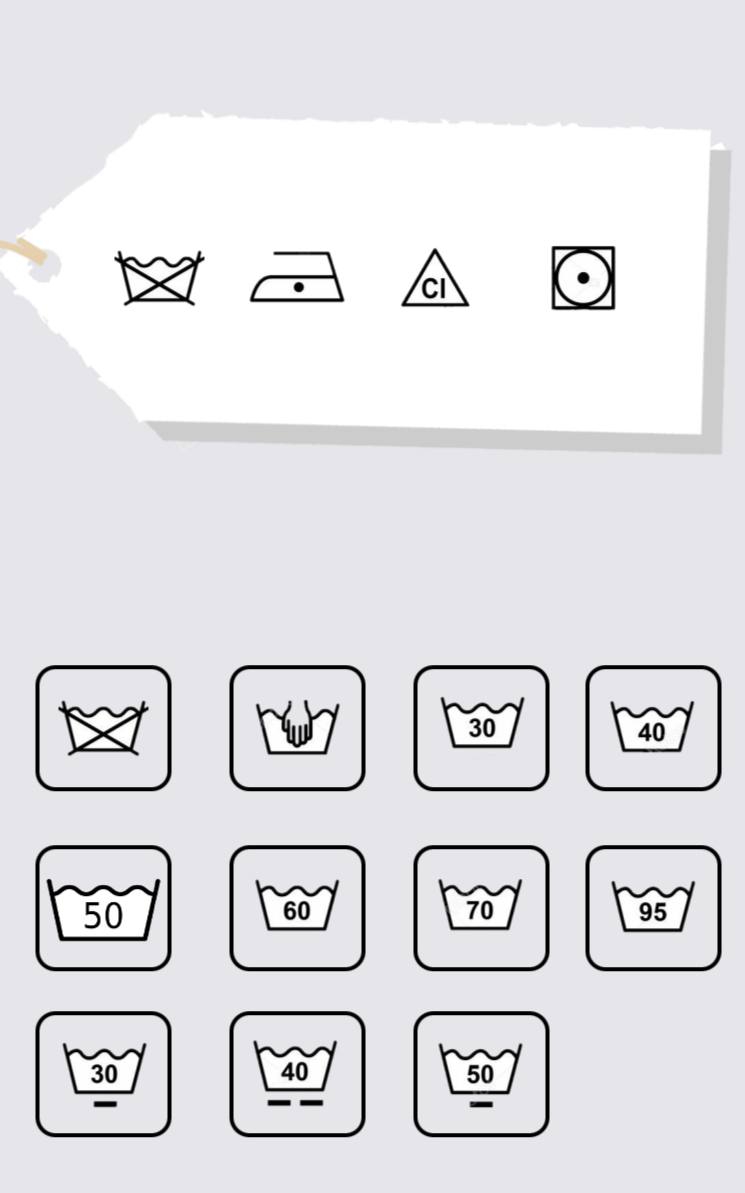The image size is (745, 1193).
Task: Tap the Cl bleach triangle on the tag
Action: pos(435,278)
